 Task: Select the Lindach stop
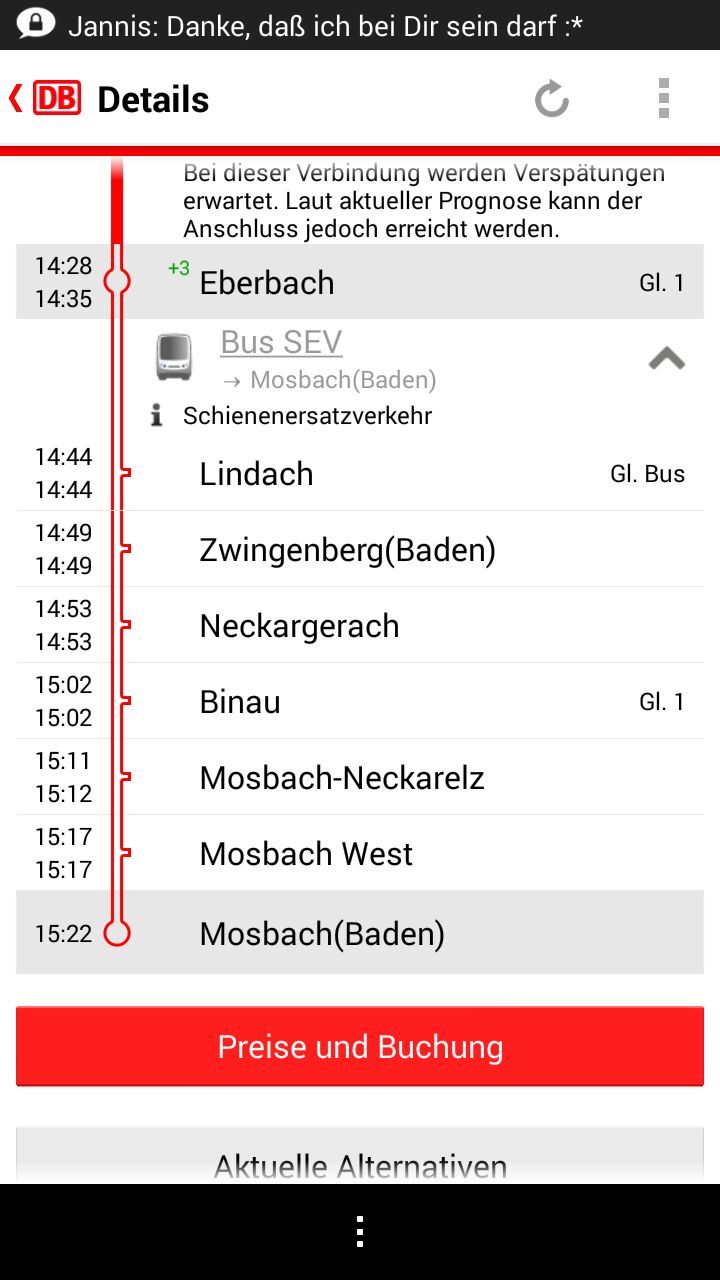coord(360,473)
